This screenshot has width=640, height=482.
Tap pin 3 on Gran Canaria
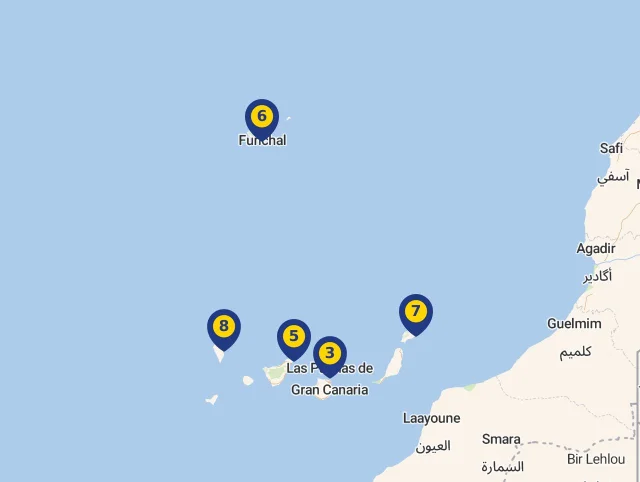pyautogui.click(x=330, y=354)
